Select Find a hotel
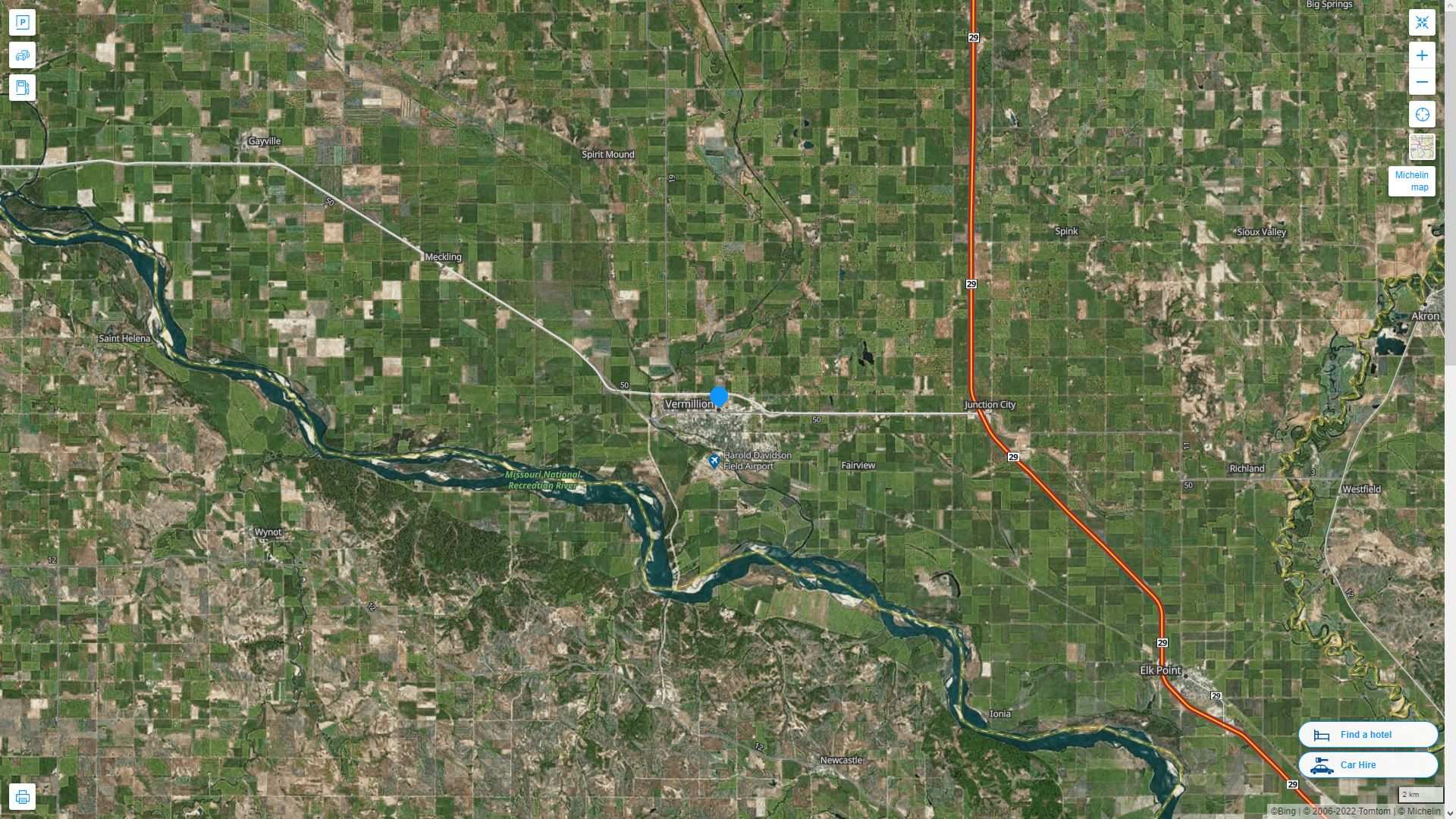Image resolution: width=1456 pixels, height=819 pixels. pos(1367,734)
